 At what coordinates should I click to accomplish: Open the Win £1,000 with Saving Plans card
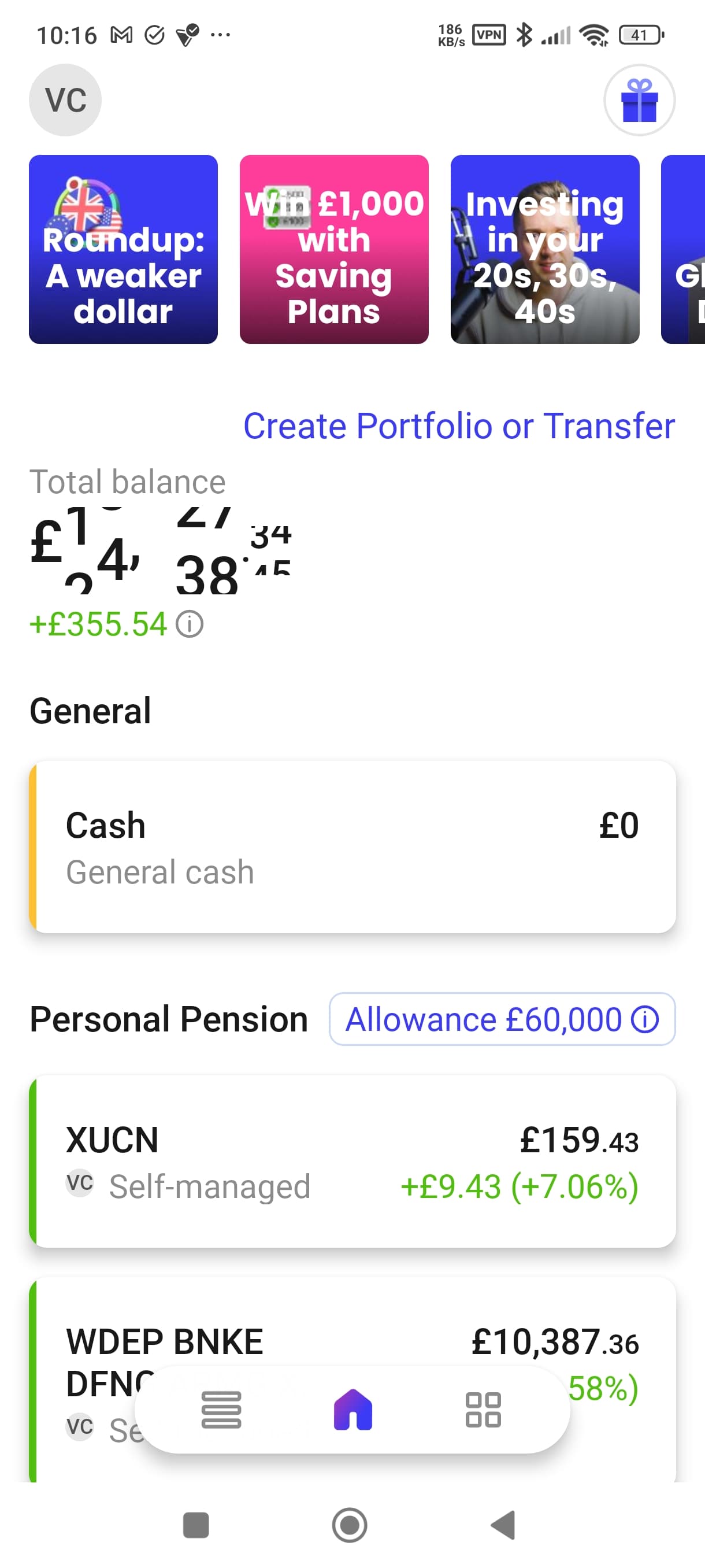click(334, 250)
